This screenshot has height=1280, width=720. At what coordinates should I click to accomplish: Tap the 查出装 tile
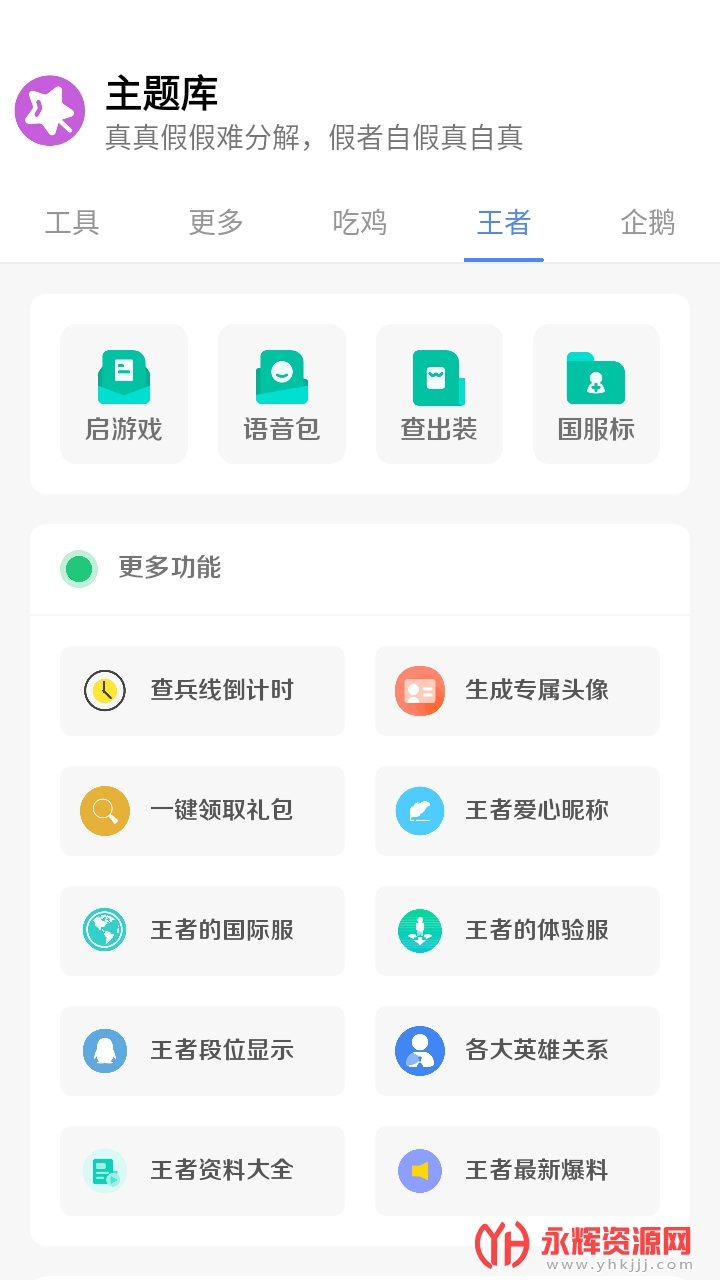point(439,394)
